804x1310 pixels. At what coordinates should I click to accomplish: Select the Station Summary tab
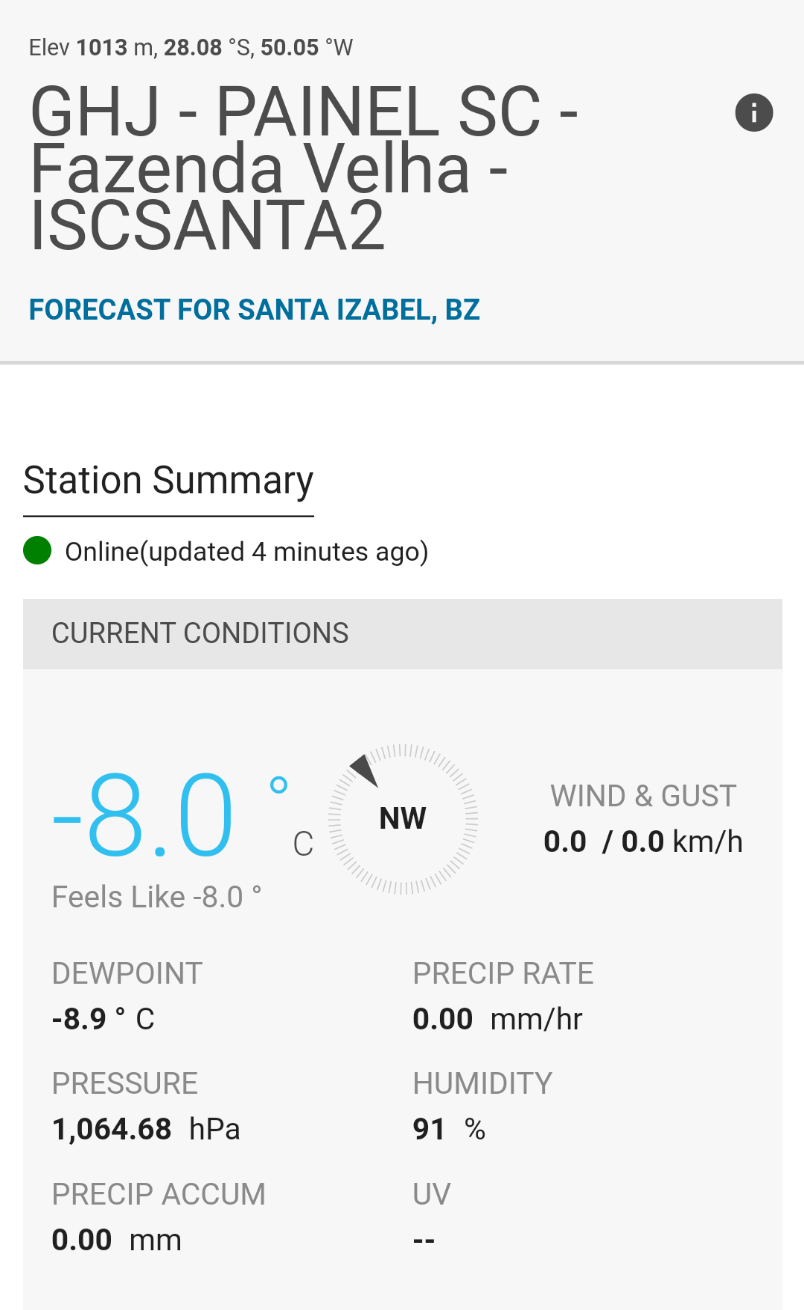(168, 481)
